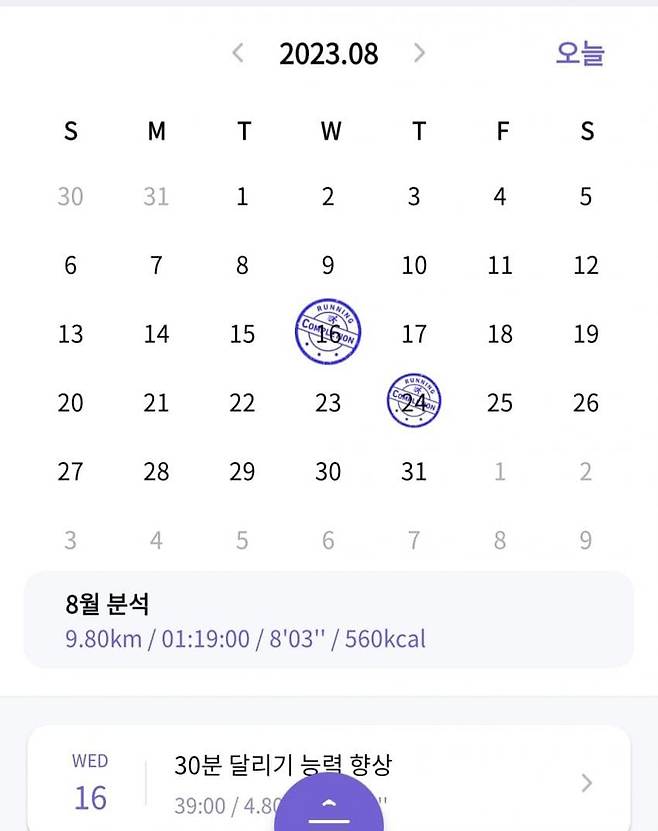Select August 15 on the calendar
658x831 pixels.
pos(242,334)
